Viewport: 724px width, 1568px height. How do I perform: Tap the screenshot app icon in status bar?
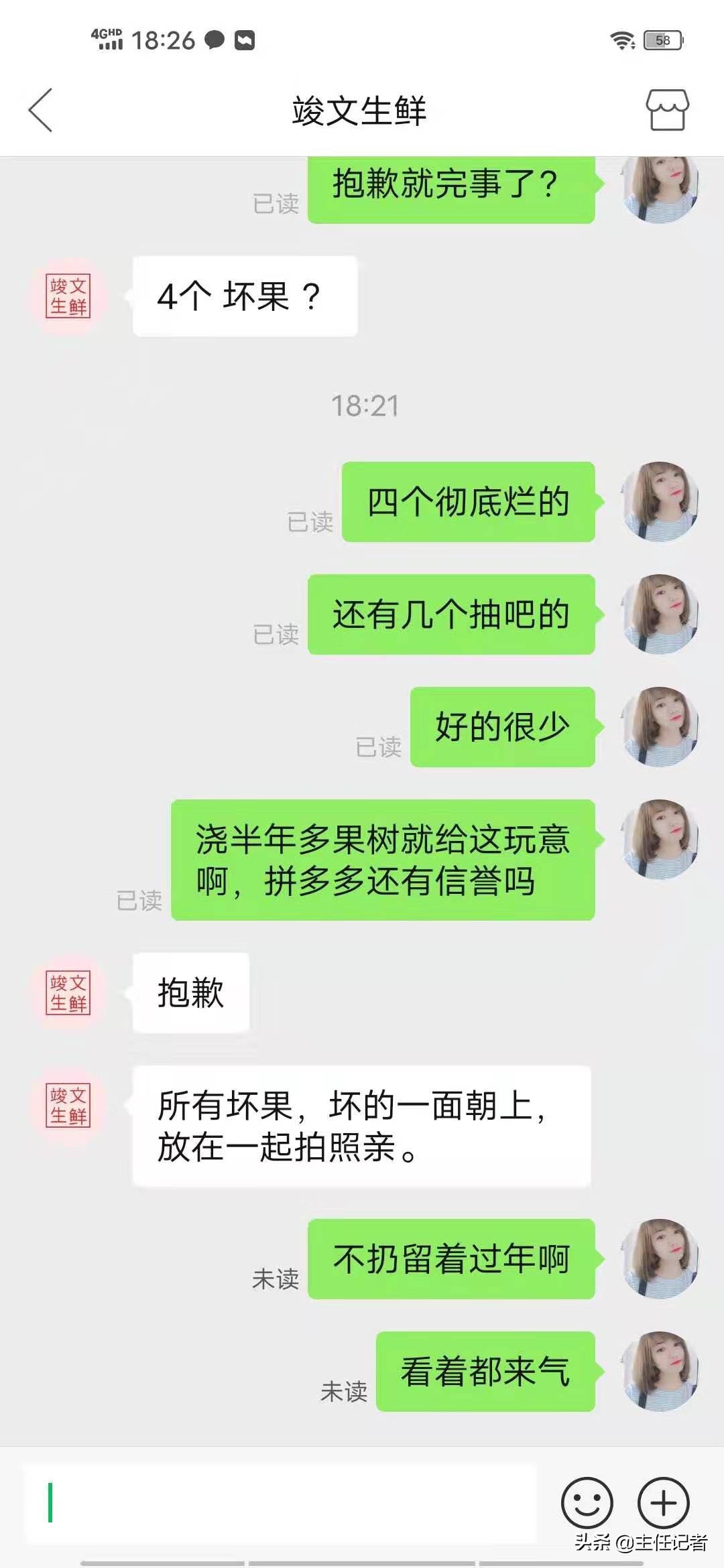[x=245, y=40]
